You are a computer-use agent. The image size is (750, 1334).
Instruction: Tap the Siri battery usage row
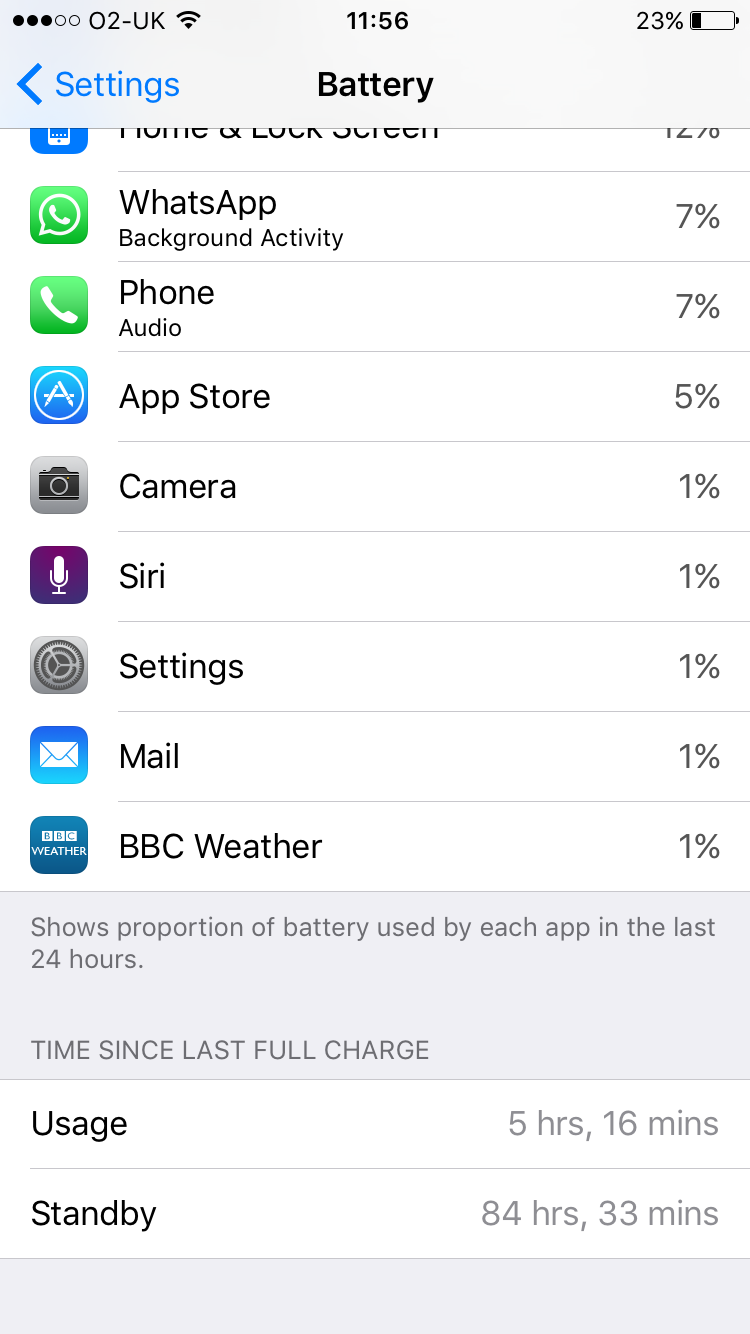[x=375, y=577]
